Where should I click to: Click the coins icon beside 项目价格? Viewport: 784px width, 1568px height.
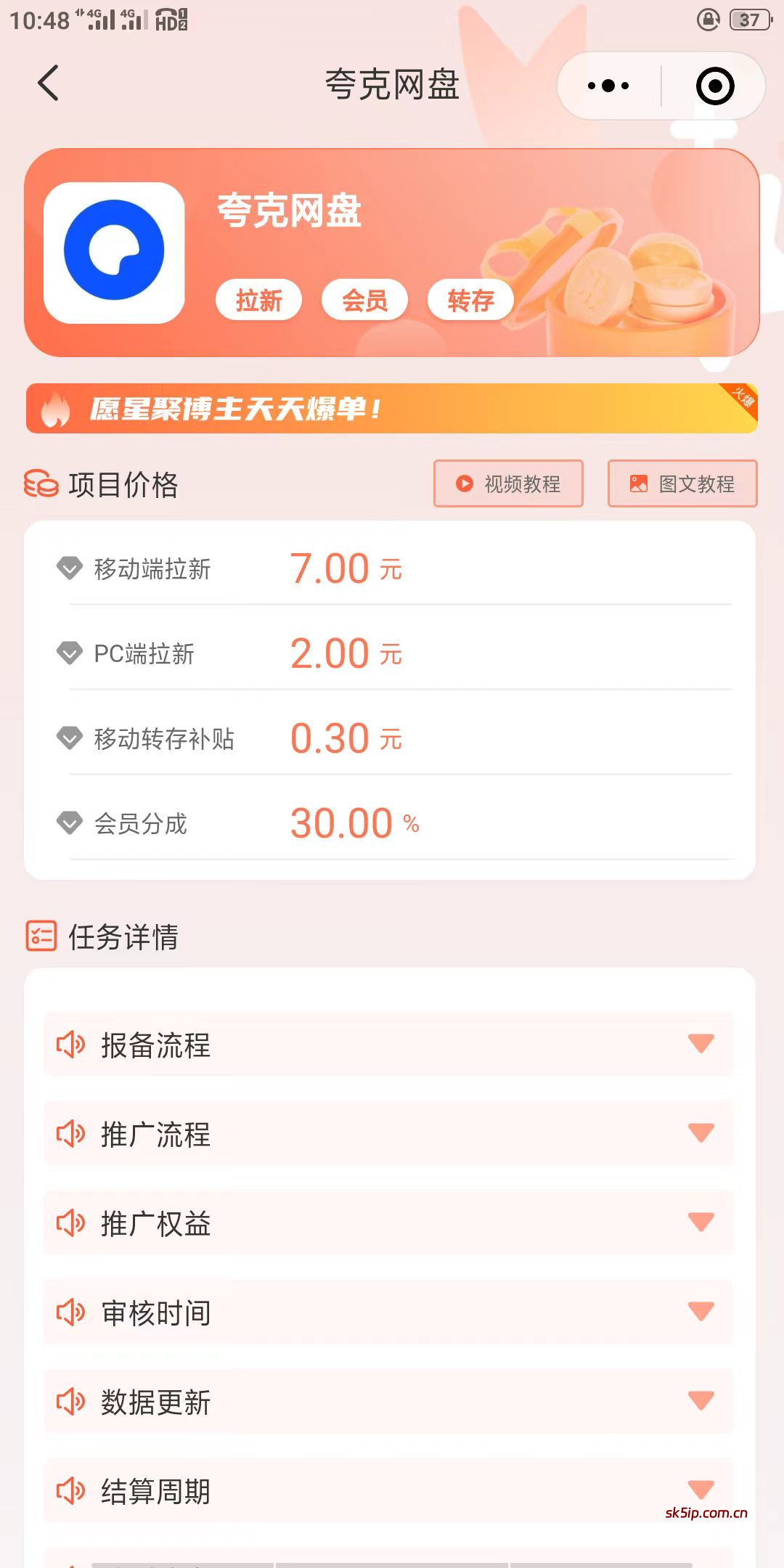40,485
